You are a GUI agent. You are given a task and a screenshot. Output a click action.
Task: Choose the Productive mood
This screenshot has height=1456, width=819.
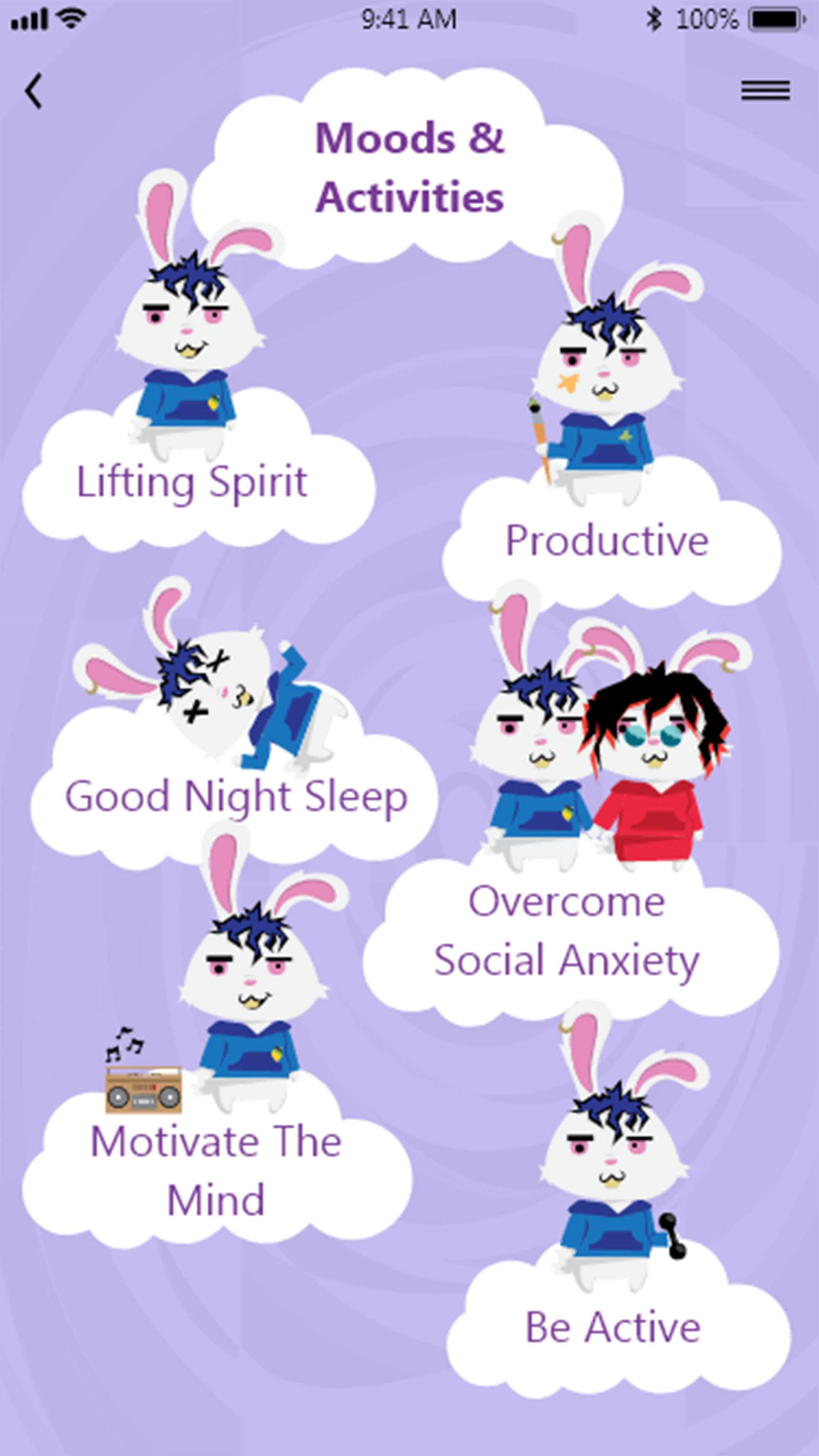(x=607, y=542)
